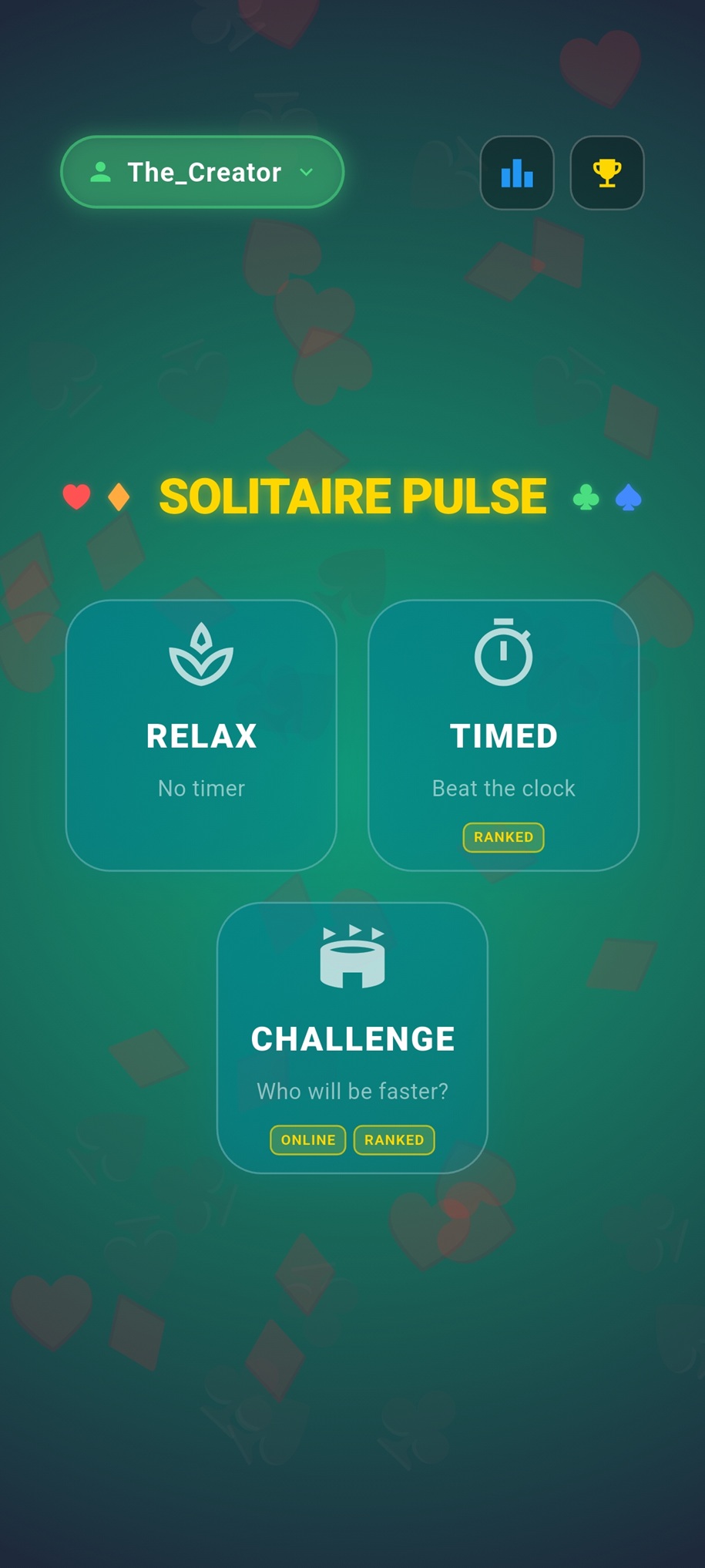Viewport: 705px width, 1568px height.
Task: Open the statistics bar chart icon
Action: coord(517,173)
